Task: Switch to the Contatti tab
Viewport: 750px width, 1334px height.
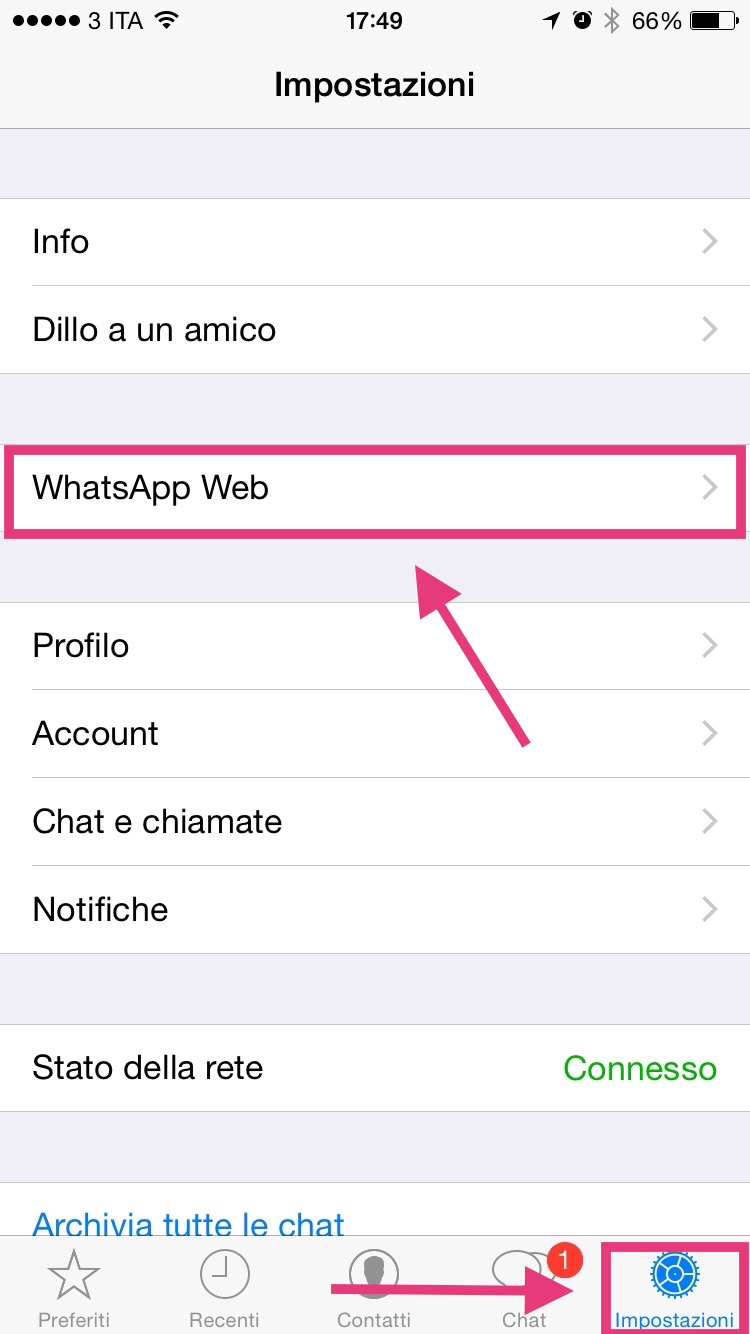Action: (374, 1286)
